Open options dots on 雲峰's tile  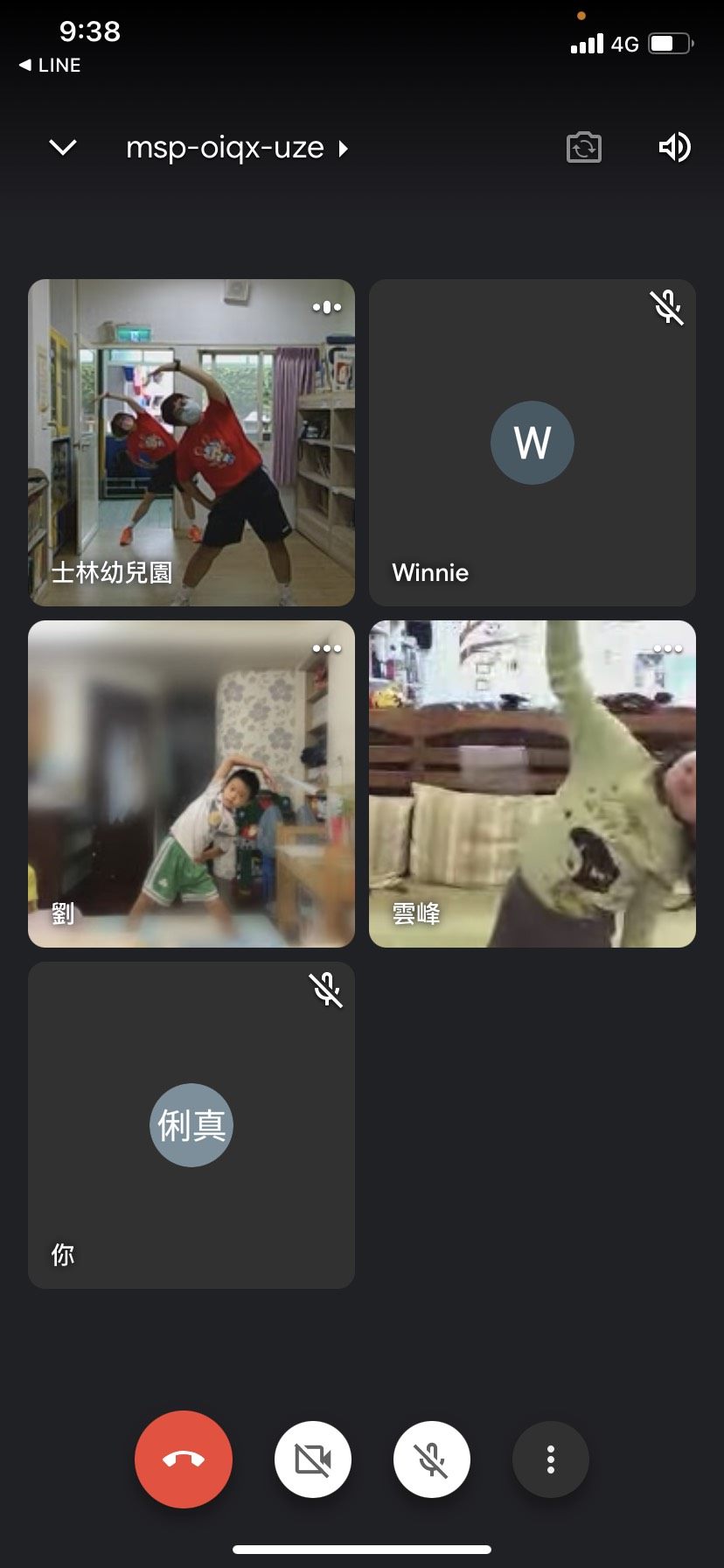[x=668, y=648]
